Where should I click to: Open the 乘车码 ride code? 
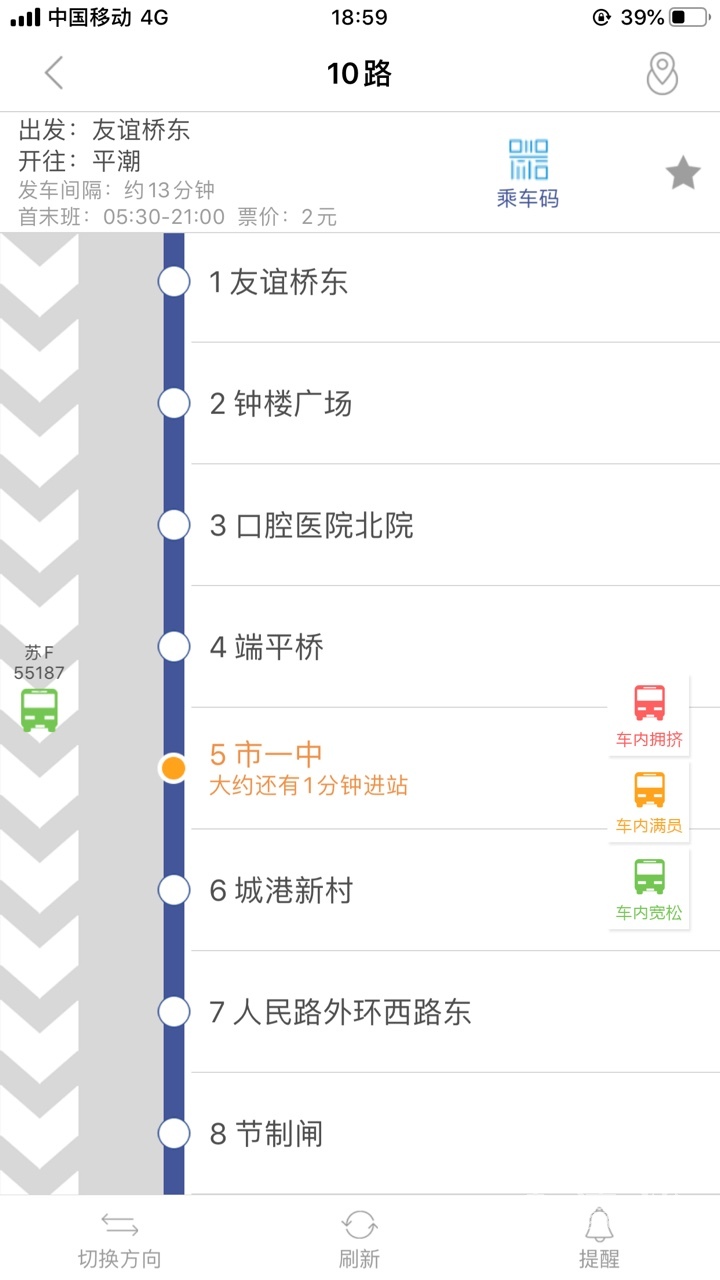point(528,173)
